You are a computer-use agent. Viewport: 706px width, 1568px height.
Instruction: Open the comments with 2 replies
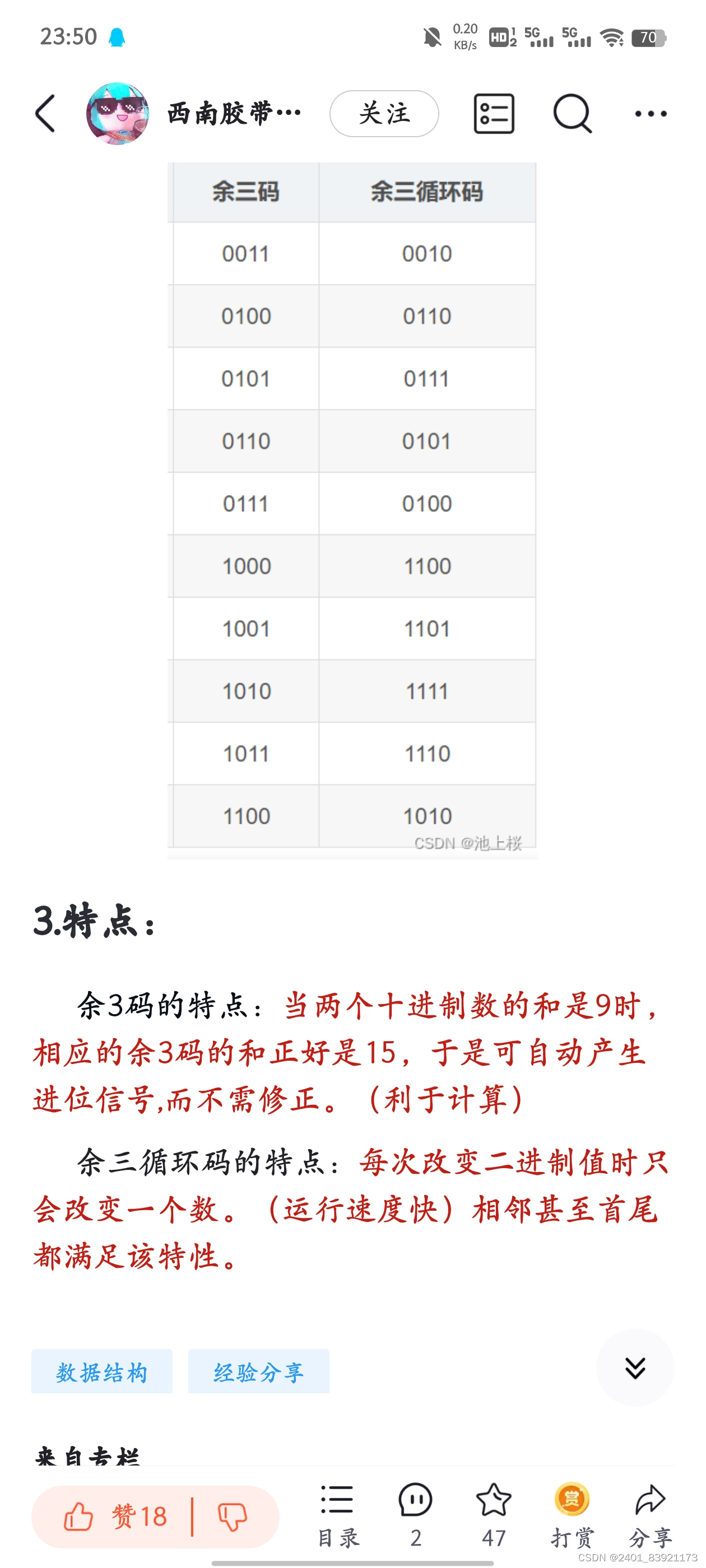pyautogui.click(x=415, y=1515)
